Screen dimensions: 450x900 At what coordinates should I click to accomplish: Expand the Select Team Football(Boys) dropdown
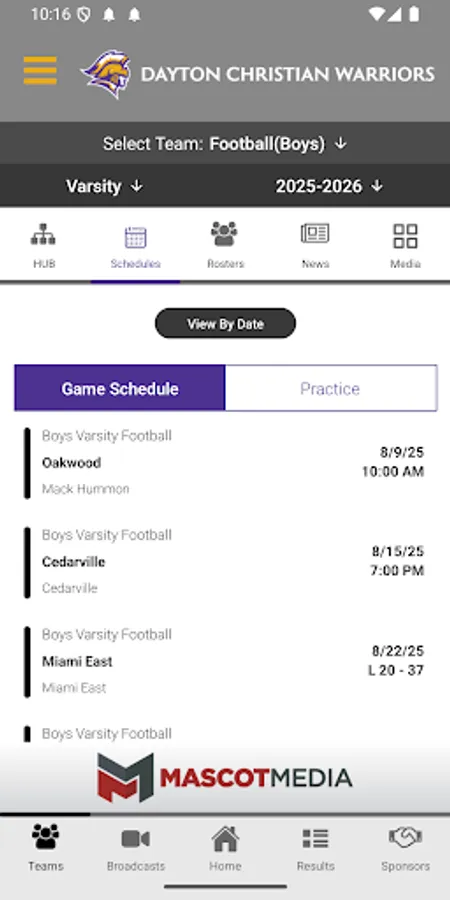pyautogui.click(x=225, y=143)
